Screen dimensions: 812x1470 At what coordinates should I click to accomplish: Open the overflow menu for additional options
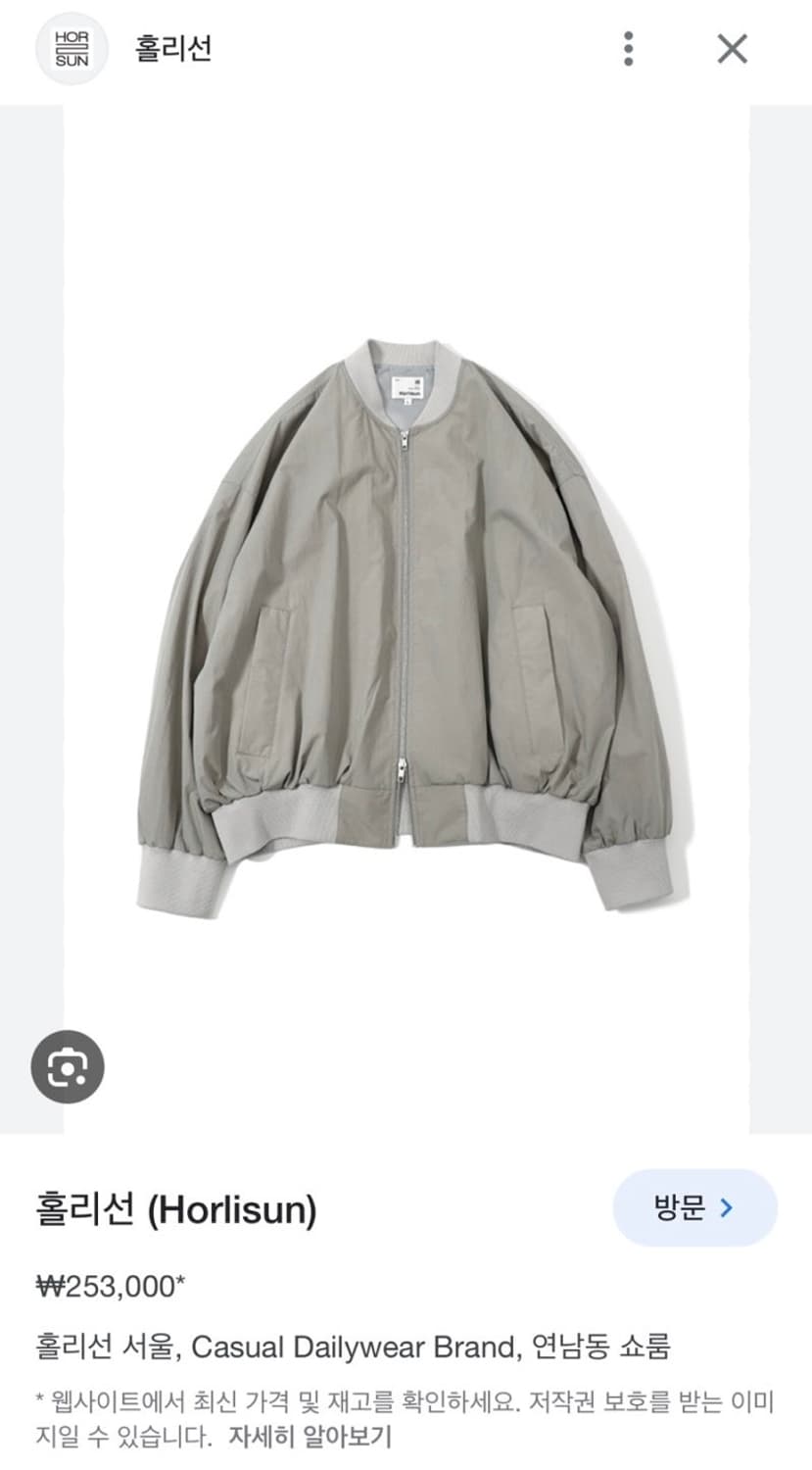click(630, 49)
